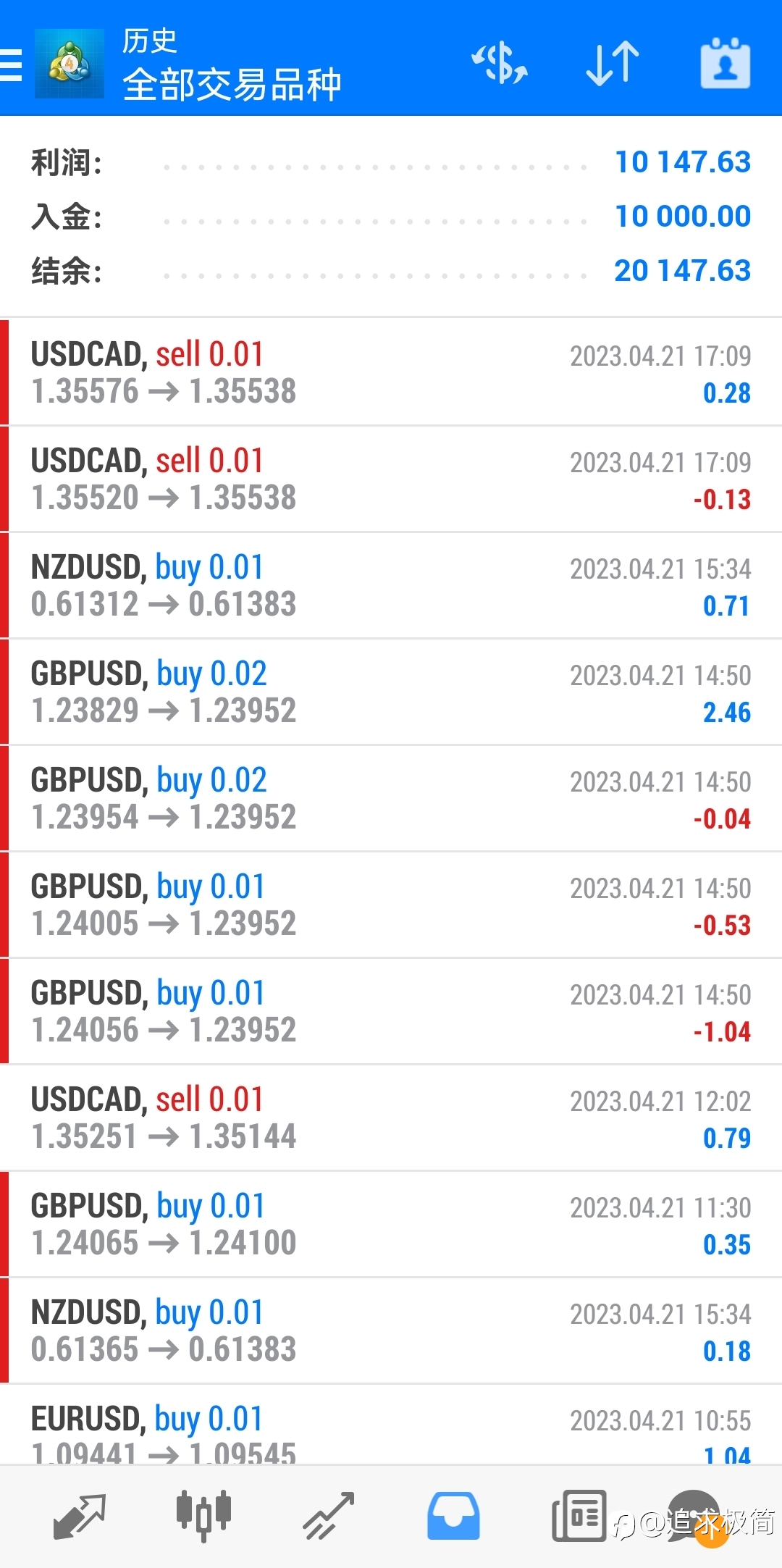This screenshot has height=1568, width=782.
Task: Switch to the candlestick Chart tab
Action: point(204,1516)
